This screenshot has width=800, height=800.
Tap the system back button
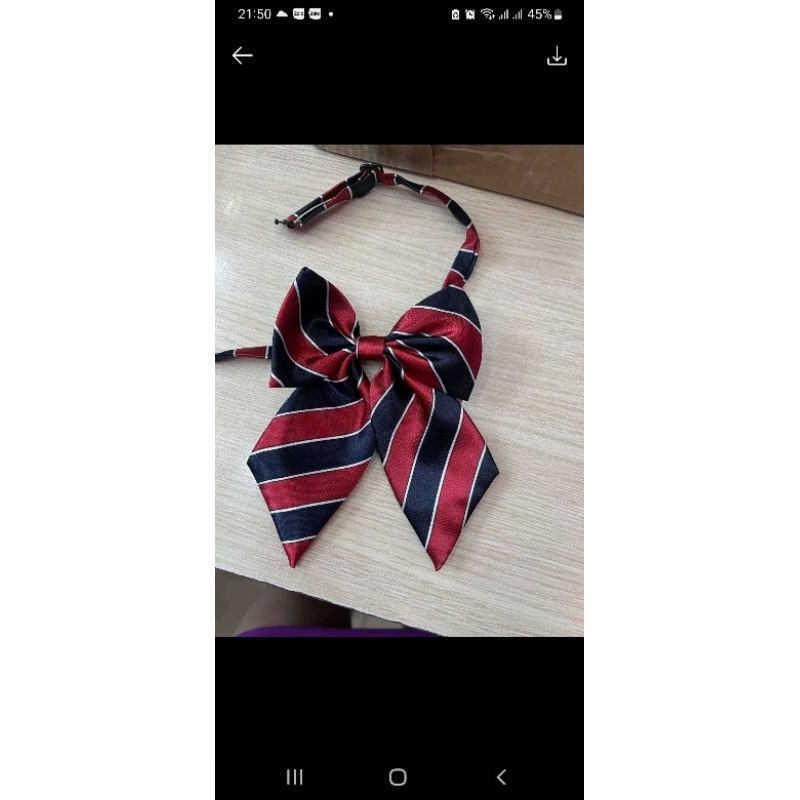pos(502,777)
